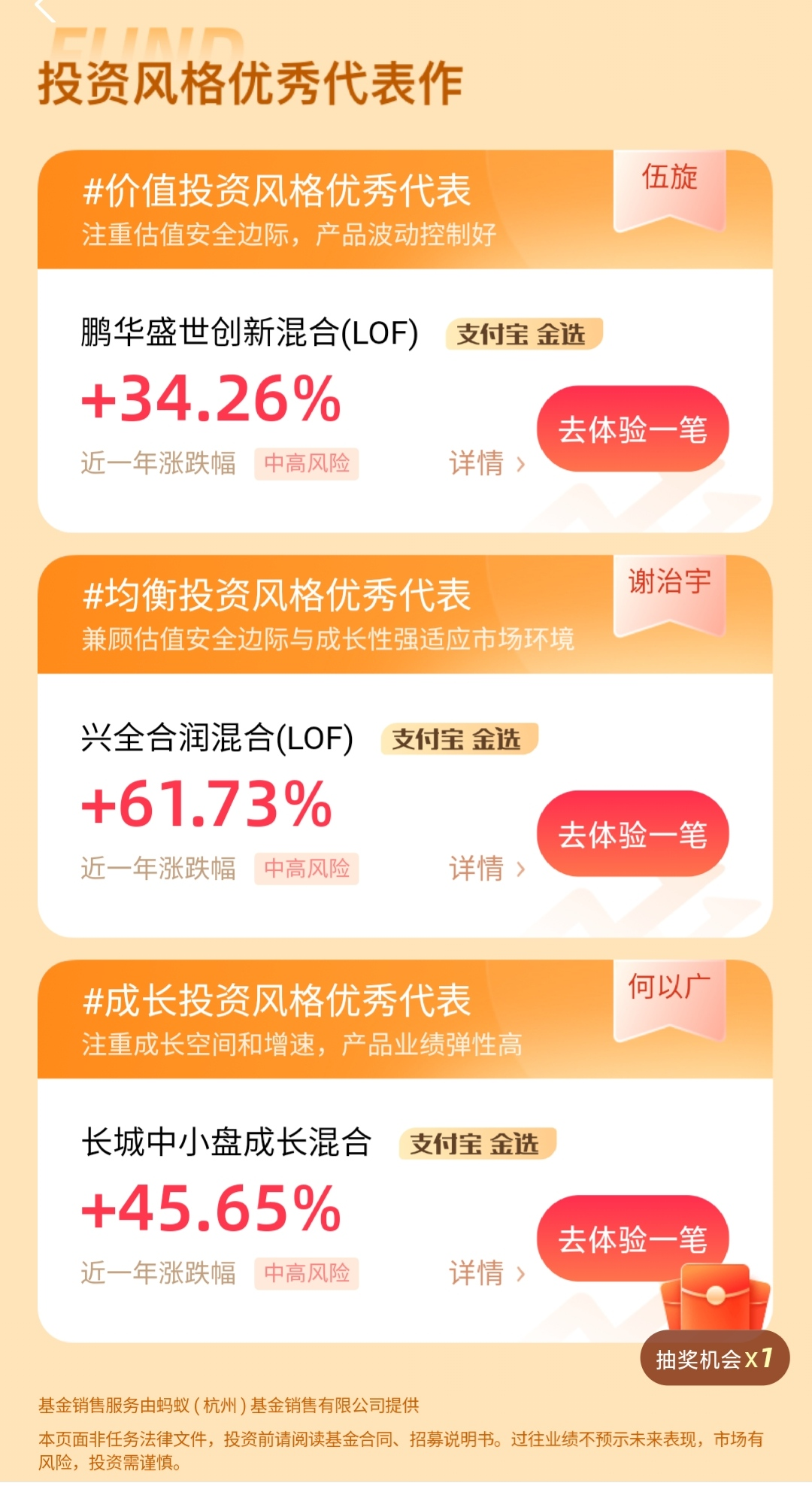Open 详情 for 鹏华盛世创新混合(LOF)
The height and width of the screenshot is (1486, 812).
(x=486, y=463)
